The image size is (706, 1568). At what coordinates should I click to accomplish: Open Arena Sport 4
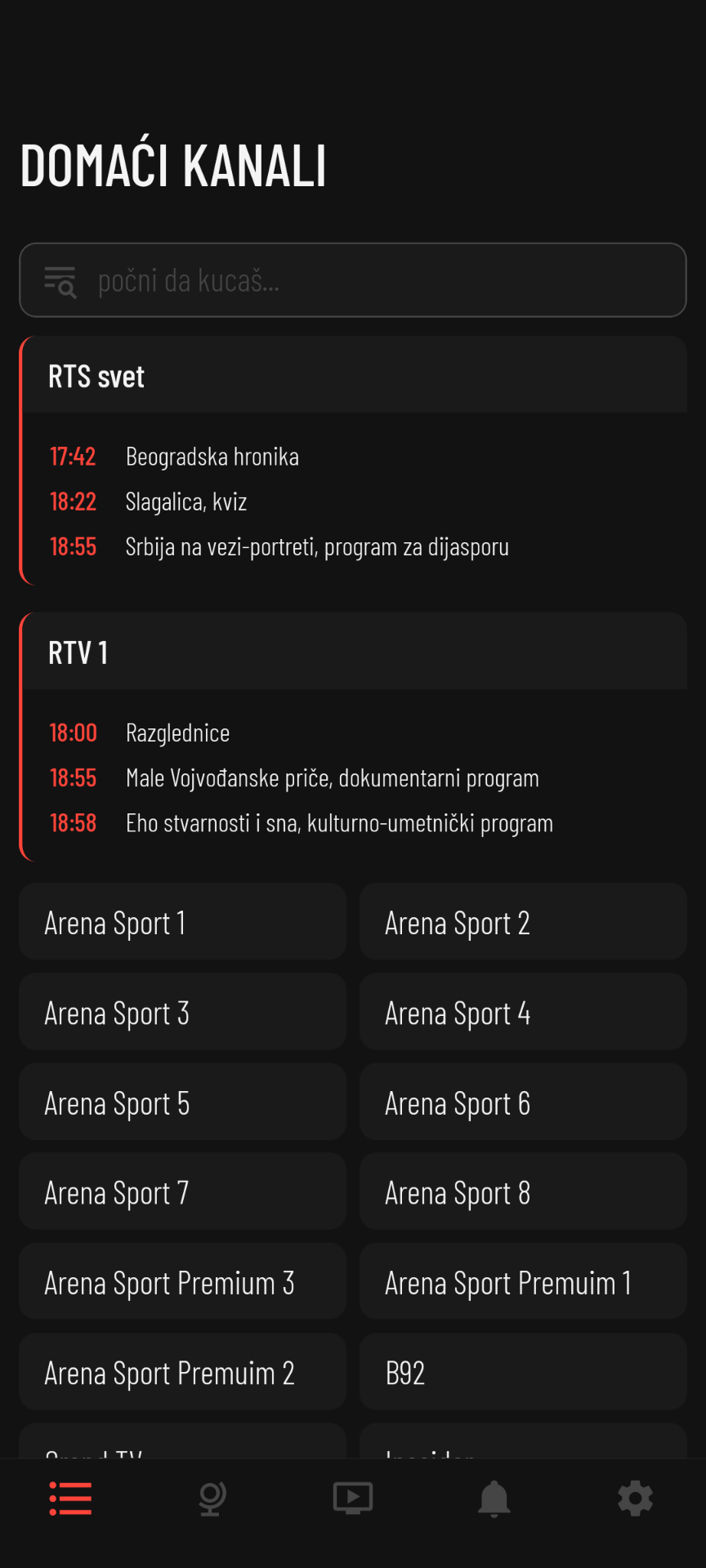coord(523,1011)
